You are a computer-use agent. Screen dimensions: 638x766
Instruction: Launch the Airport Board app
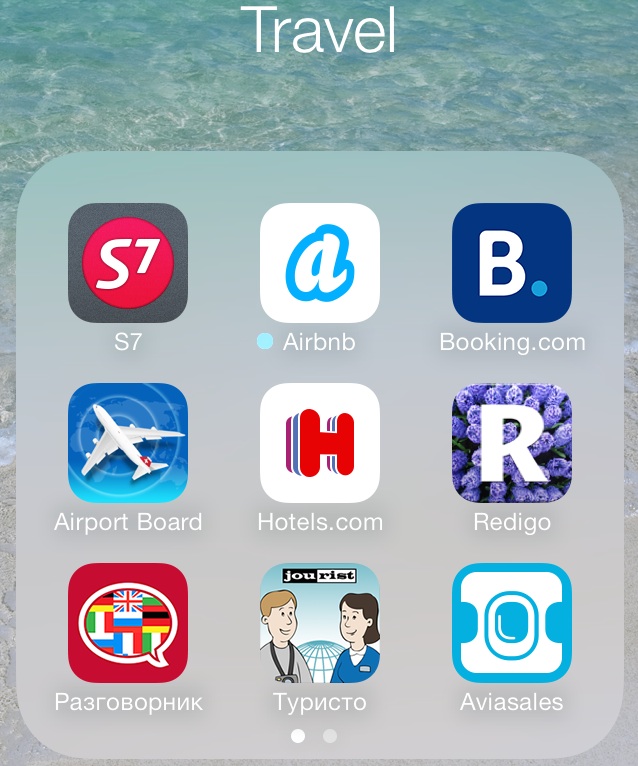coord(127,443)
